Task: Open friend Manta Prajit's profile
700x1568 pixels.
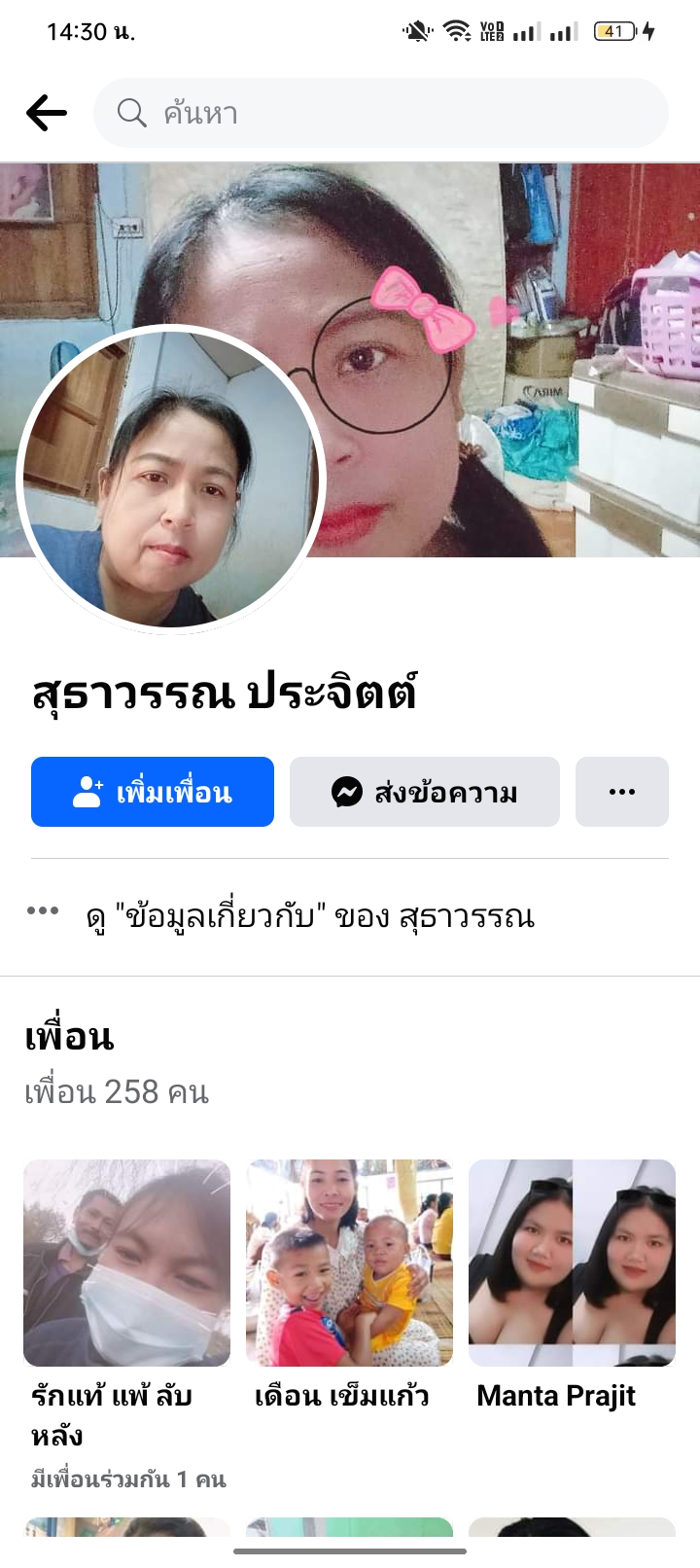Action: (x=572, y=1263)
